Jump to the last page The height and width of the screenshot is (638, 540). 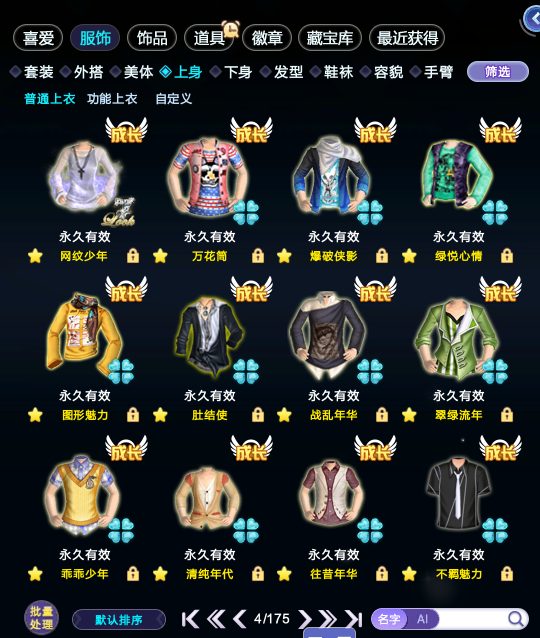pos(354,619)
